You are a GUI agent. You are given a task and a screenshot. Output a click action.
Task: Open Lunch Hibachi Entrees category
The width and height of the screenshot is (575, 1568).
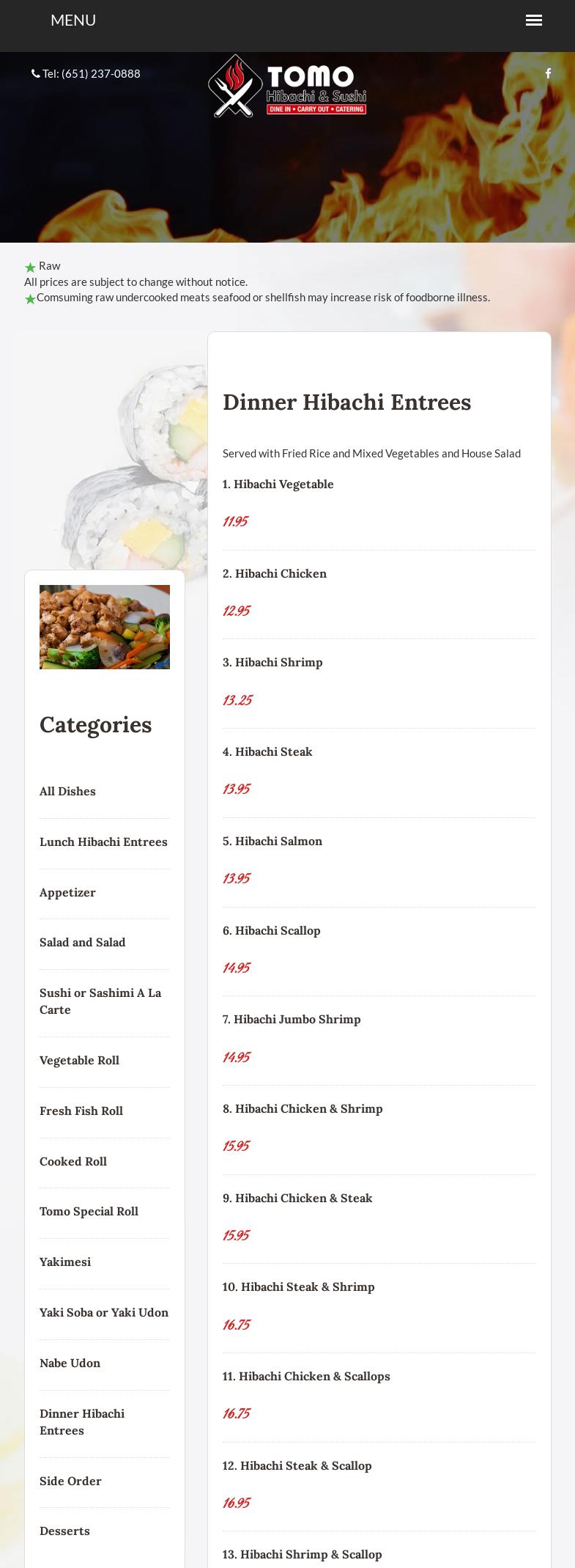(103, 842)
